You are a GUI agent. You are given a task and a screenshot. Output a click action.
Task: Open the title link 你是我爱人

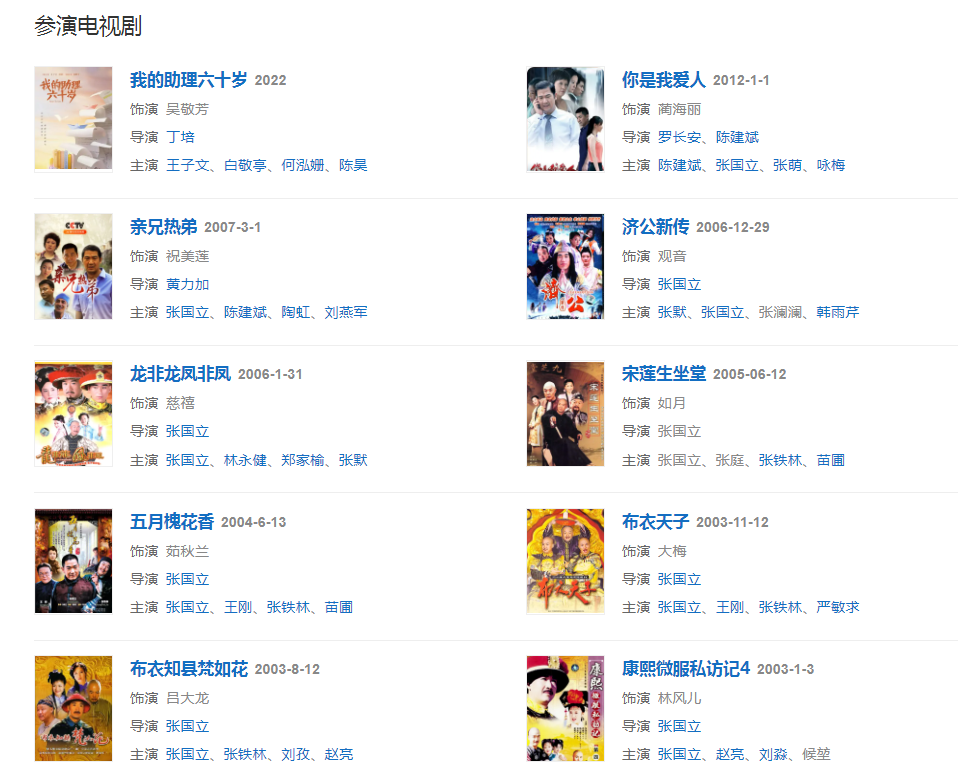pyautogui.click(x=663, y=80)
